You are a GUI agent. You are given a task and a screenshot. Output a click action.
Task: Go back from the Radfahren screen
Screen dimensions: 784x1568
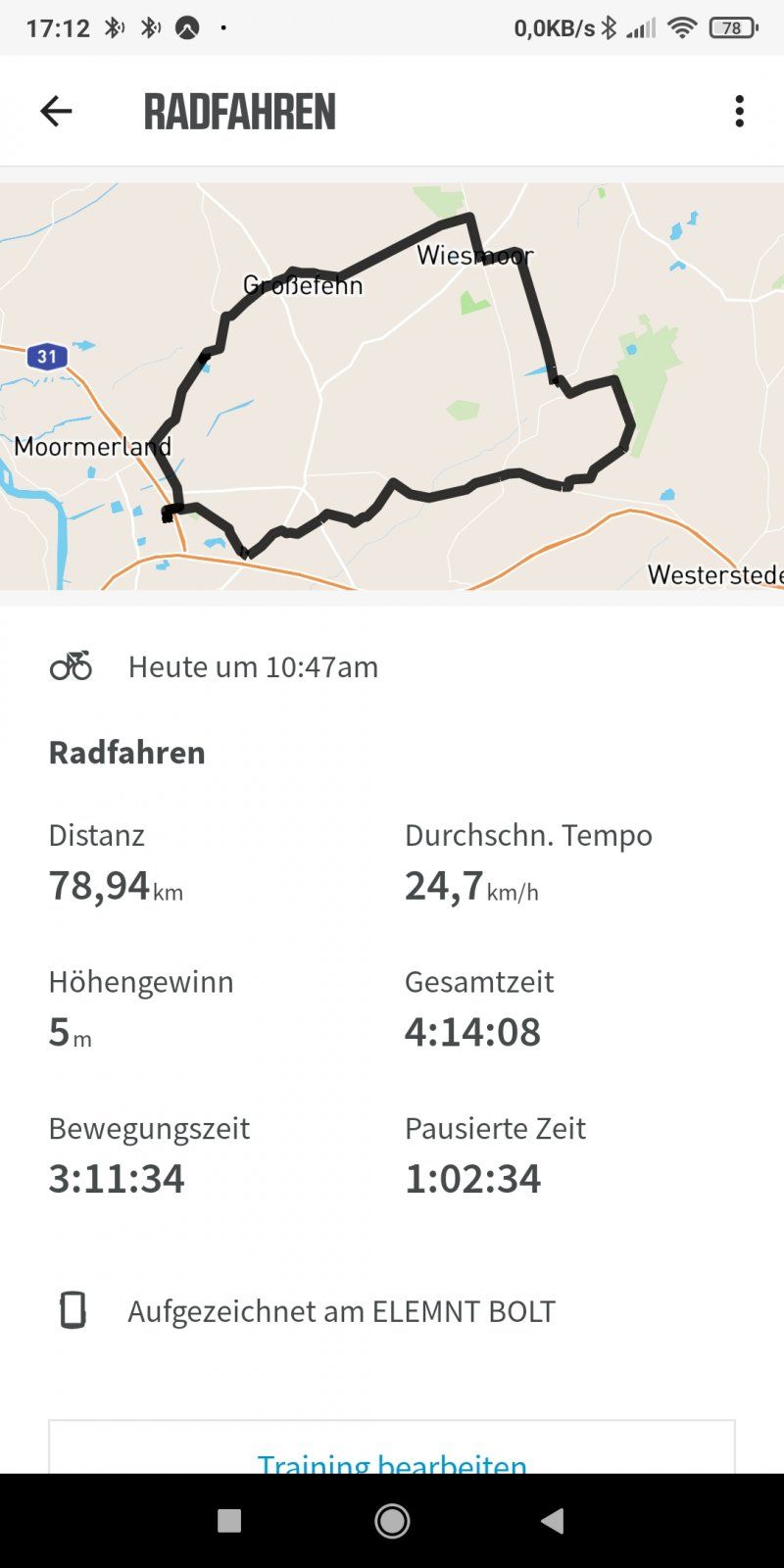coord(56,111)
